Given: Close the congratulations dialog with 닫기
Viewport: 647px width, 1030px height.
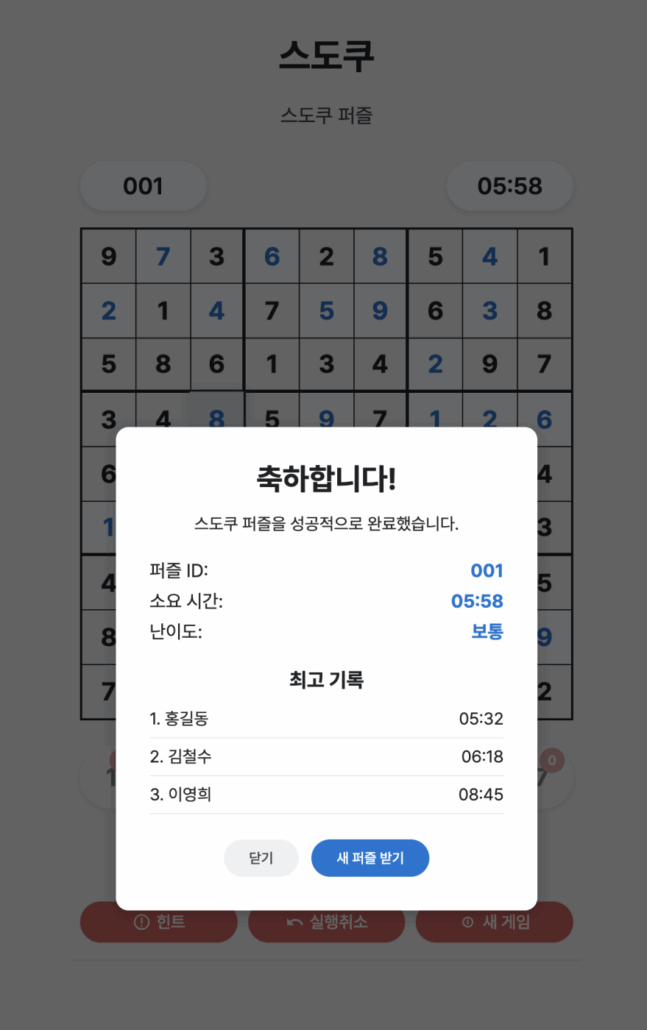Looking at the screenshot, I should click(x=261, y=858).
